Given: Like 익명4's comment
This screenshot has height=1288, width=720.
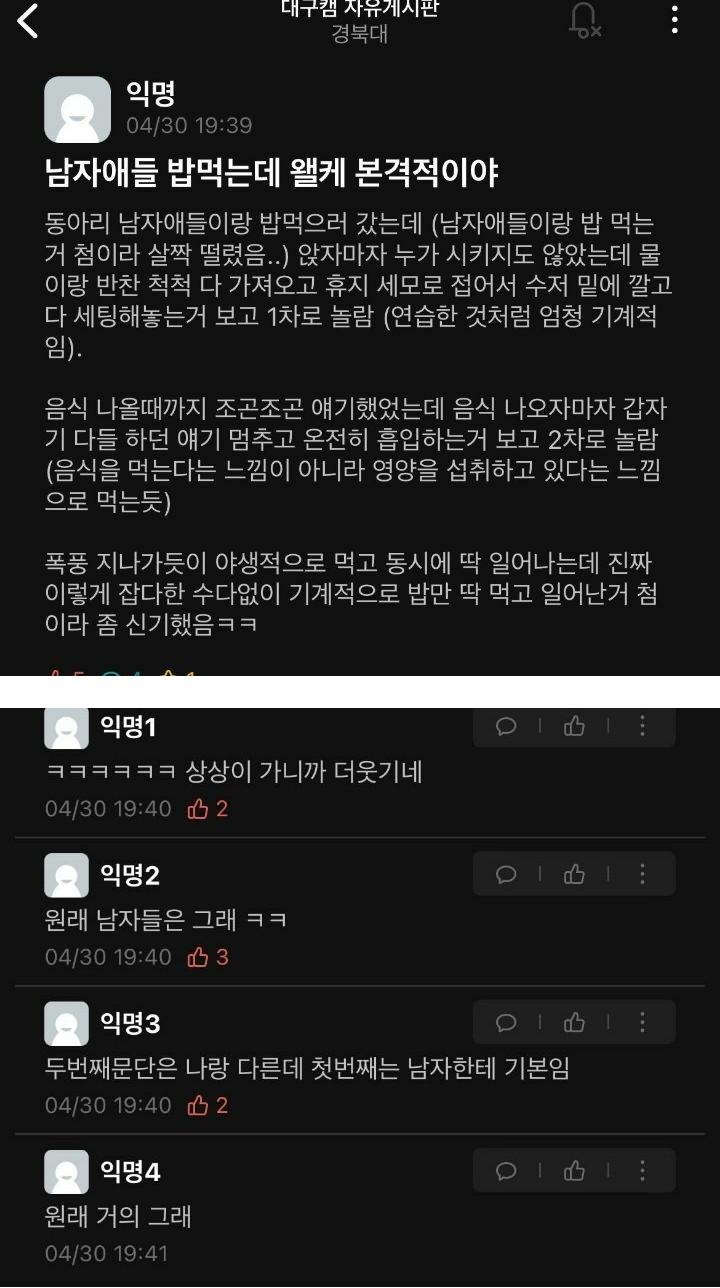Looking at the screenshot, I should pos(574,1171).
